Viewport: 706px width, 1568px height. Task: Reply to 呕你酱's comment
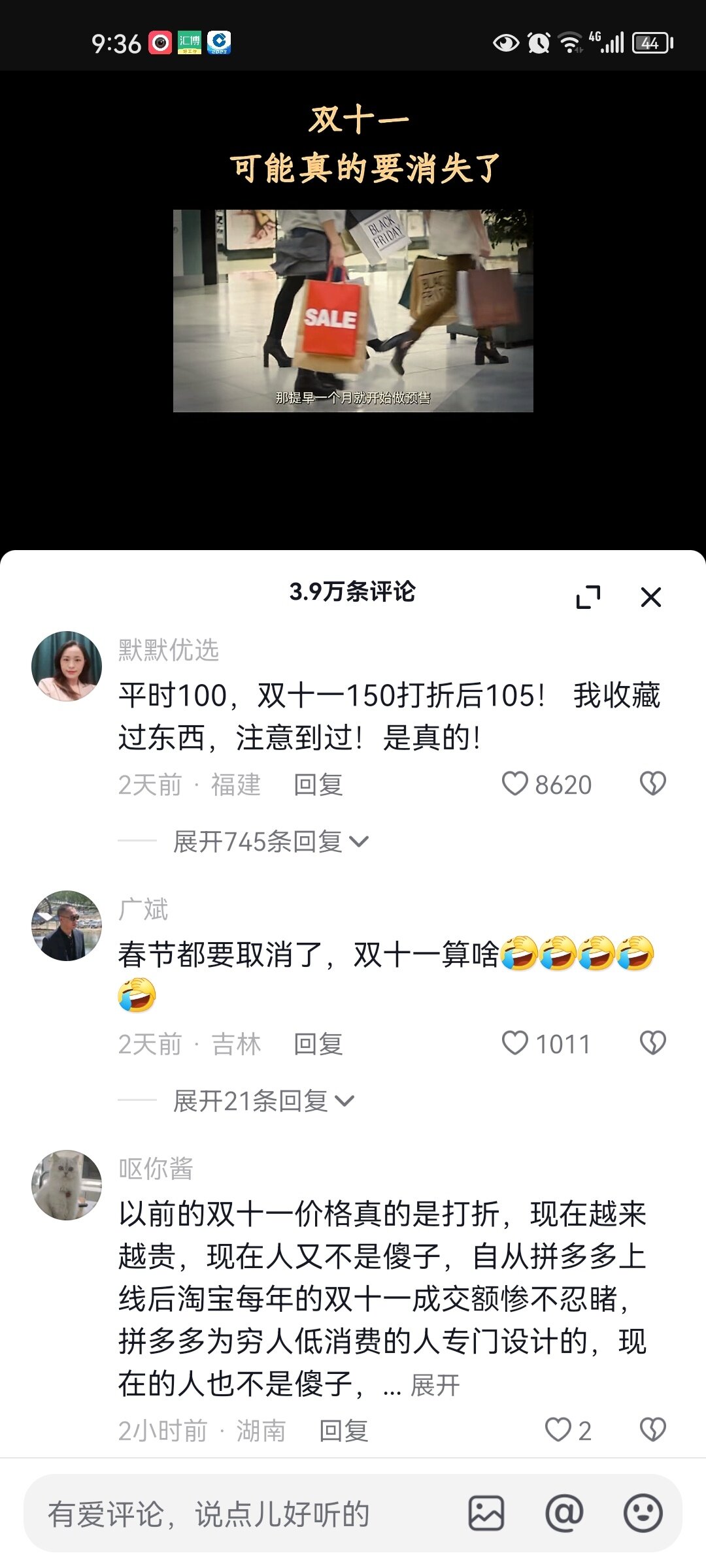[x=343, y=1431]
